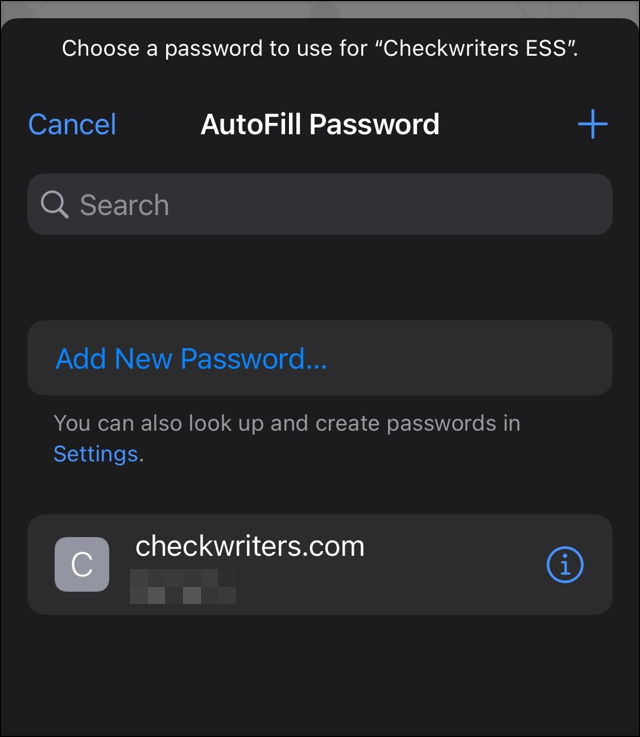Cancel the AutoFill Password sheet

coord(72,125)
